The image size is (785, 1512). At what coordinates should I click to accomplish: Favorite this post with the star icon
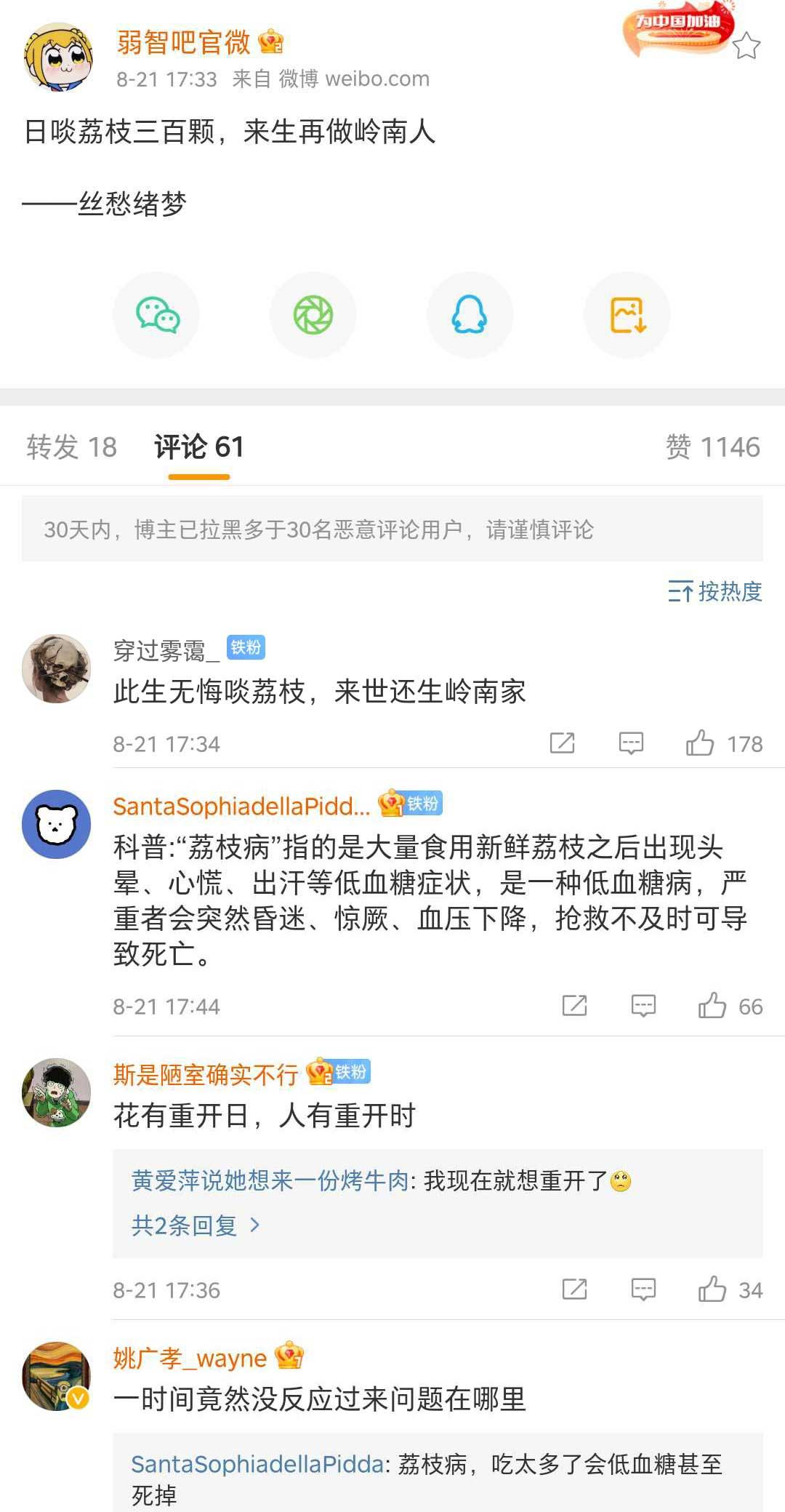tap(746, 47)
